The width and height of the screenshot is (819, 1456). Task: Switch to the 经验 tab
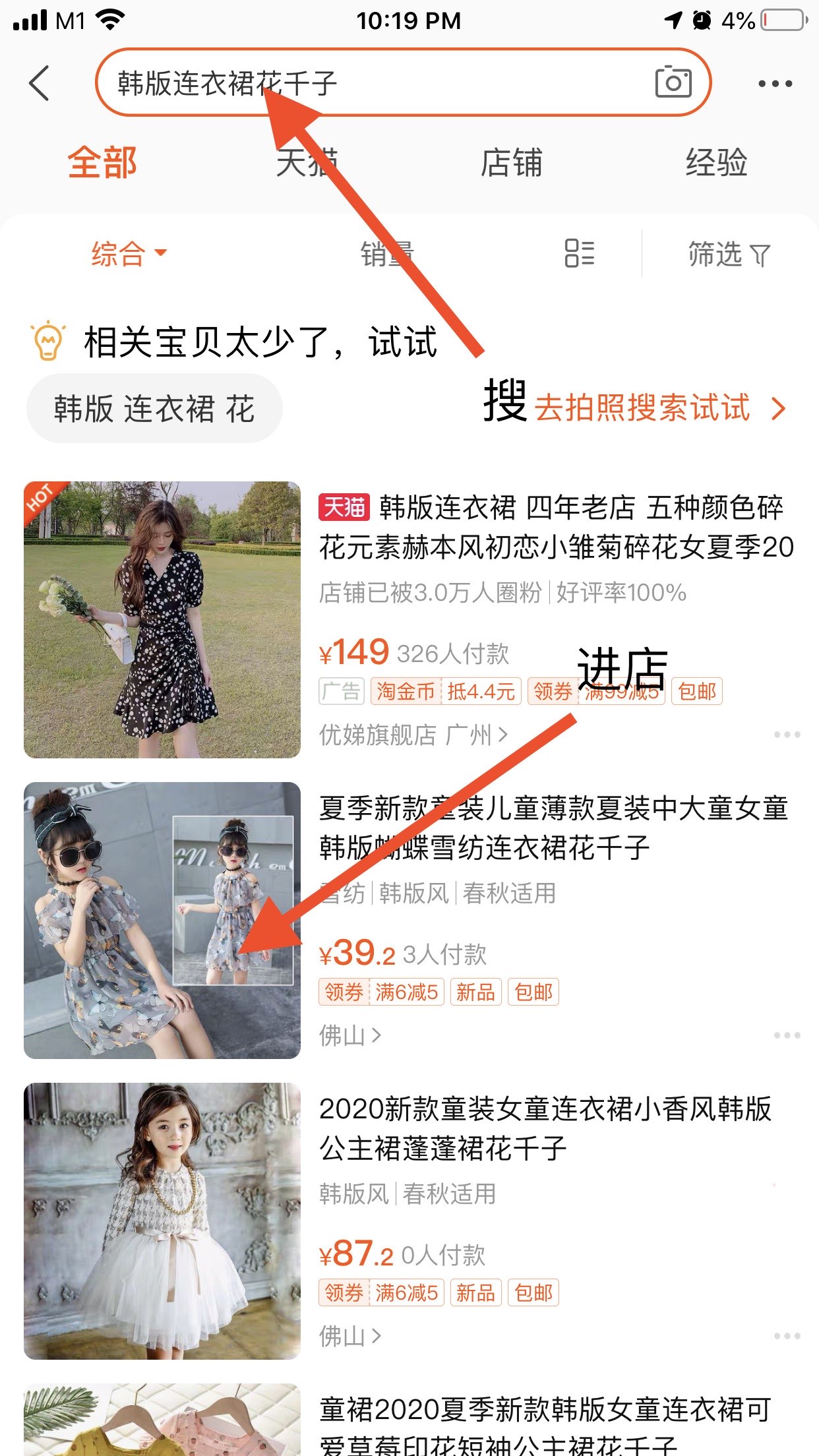pyautogui.click(x=716, y=162)
